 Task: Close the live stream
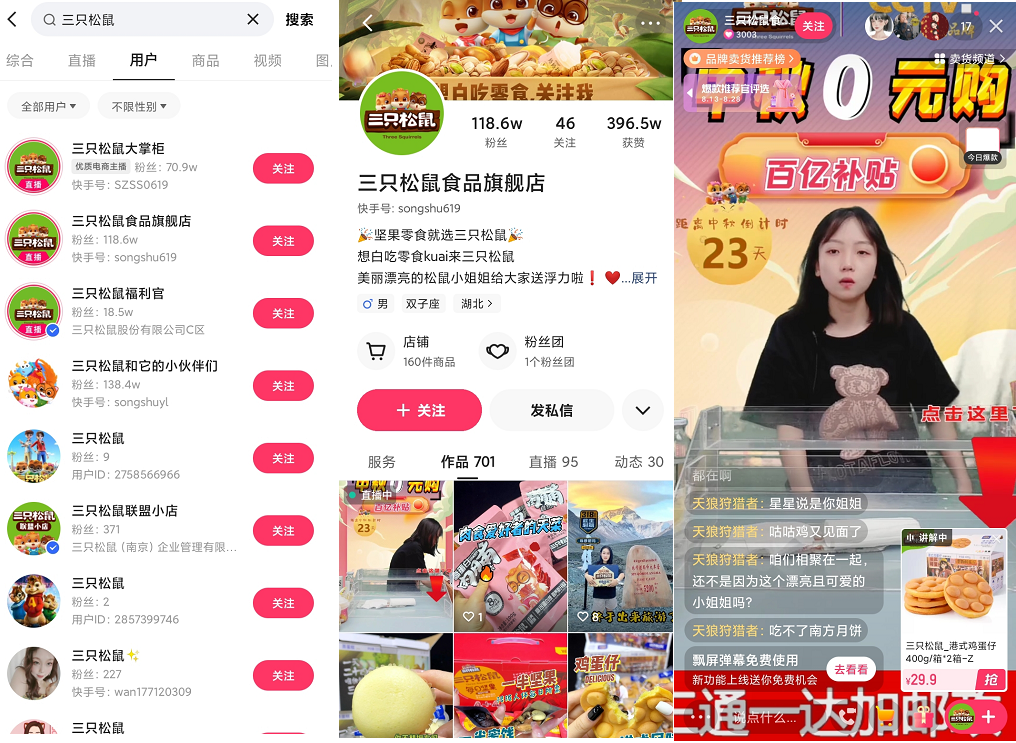tap(996, 26)
